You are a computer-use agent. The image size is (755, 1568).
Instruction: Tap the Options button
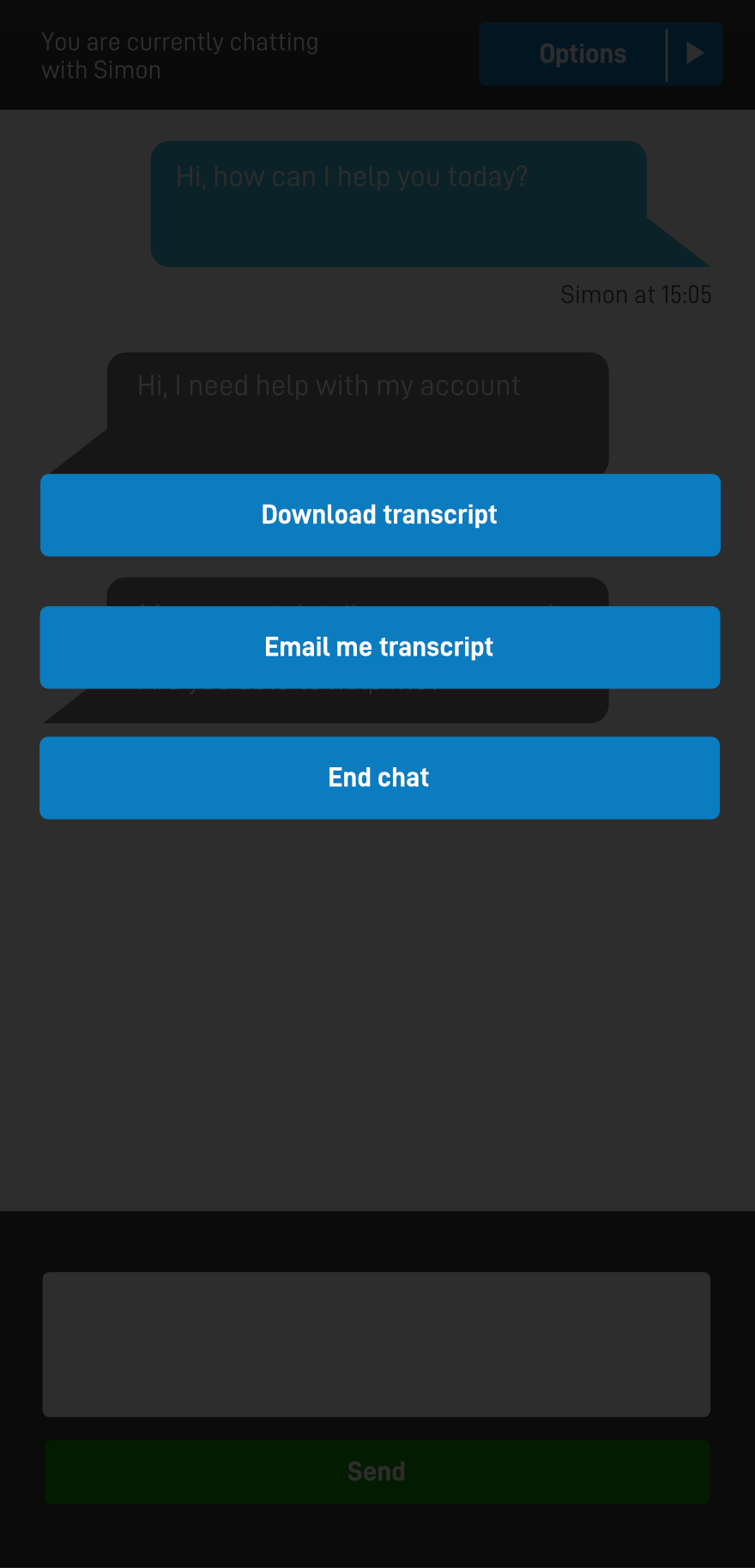(601, 54)
